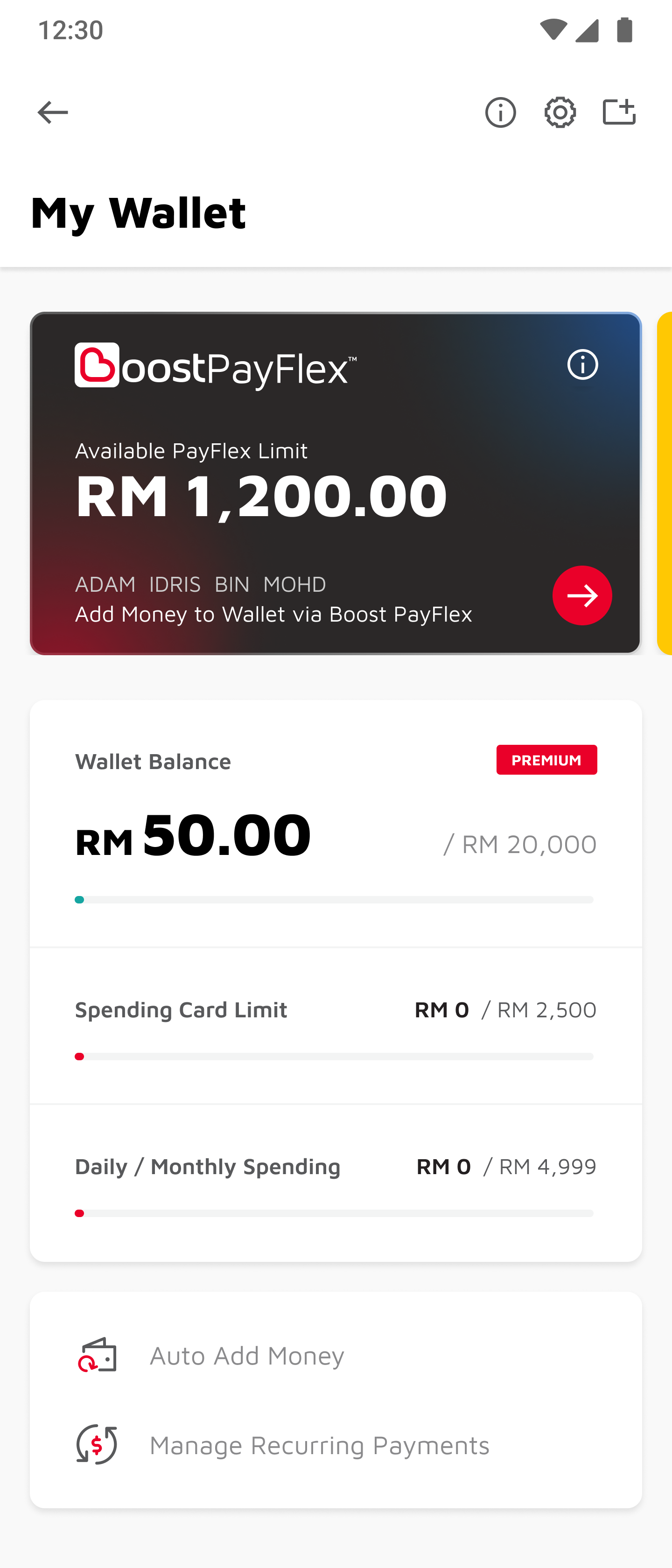Click the Wallet Balance progress bar
The height and width of the screenshot is (1568, 672).
pos(335,899)
